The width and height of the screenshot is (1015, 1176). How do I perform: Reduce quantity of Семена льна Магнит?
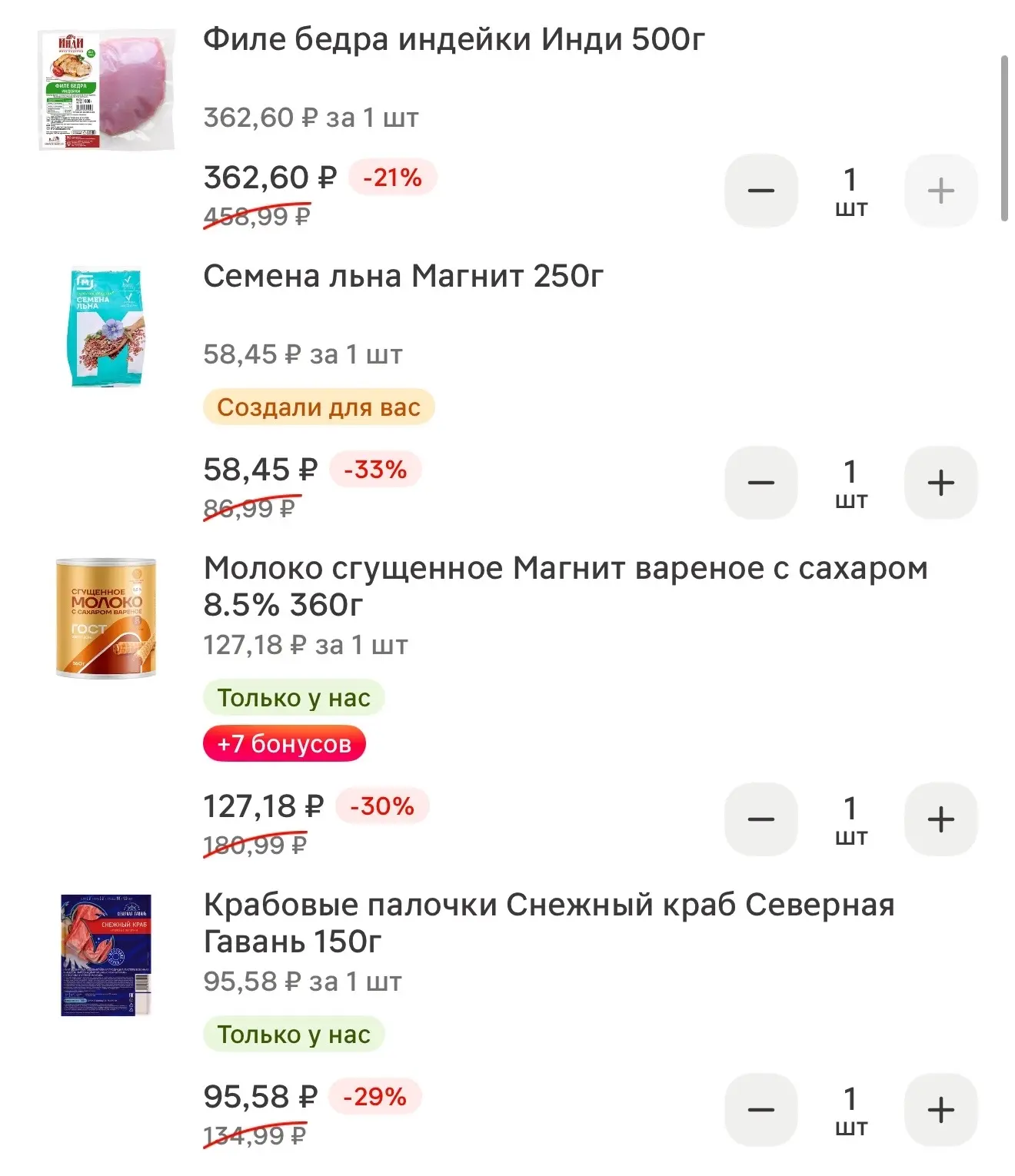point(760,483)
